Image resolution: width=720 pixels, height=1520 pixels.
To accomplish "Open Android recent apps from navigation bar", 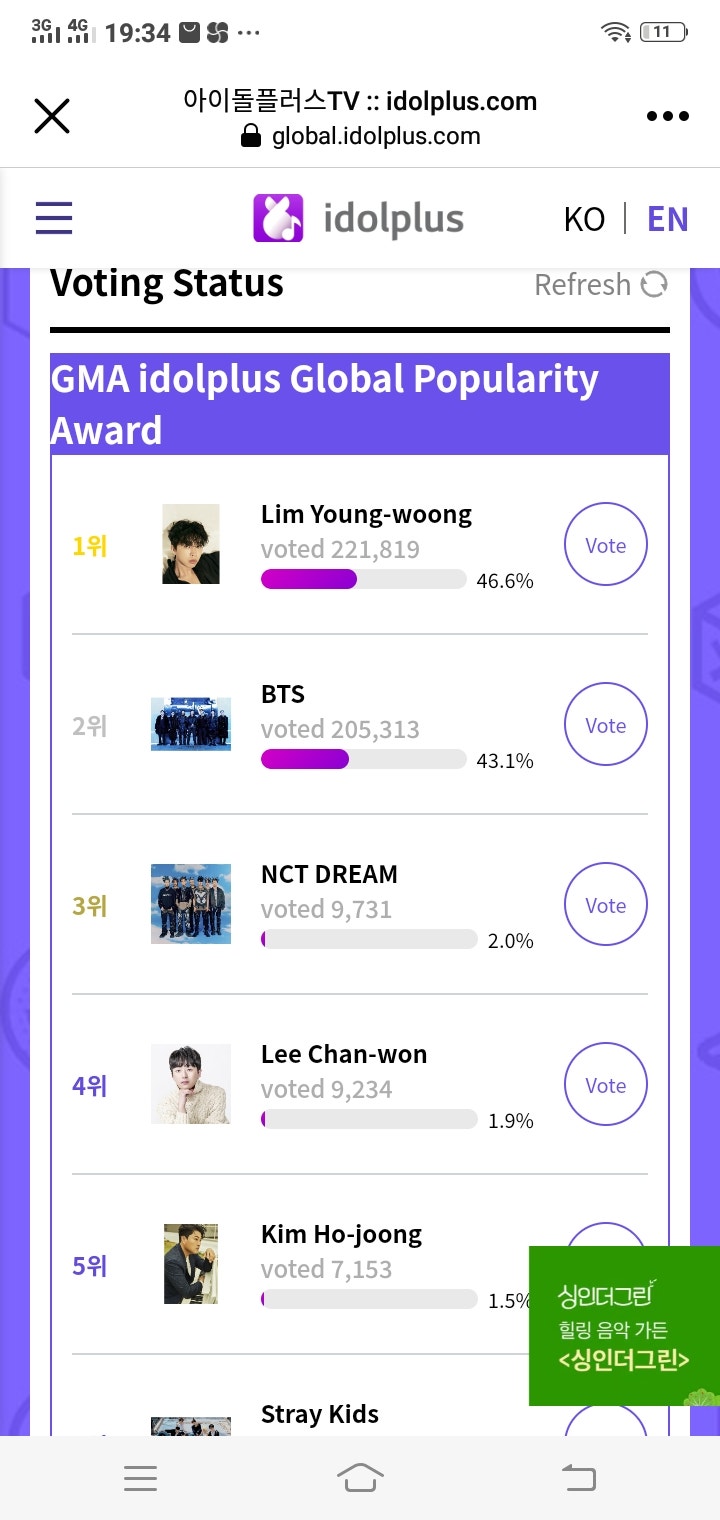I will 141,1478.
